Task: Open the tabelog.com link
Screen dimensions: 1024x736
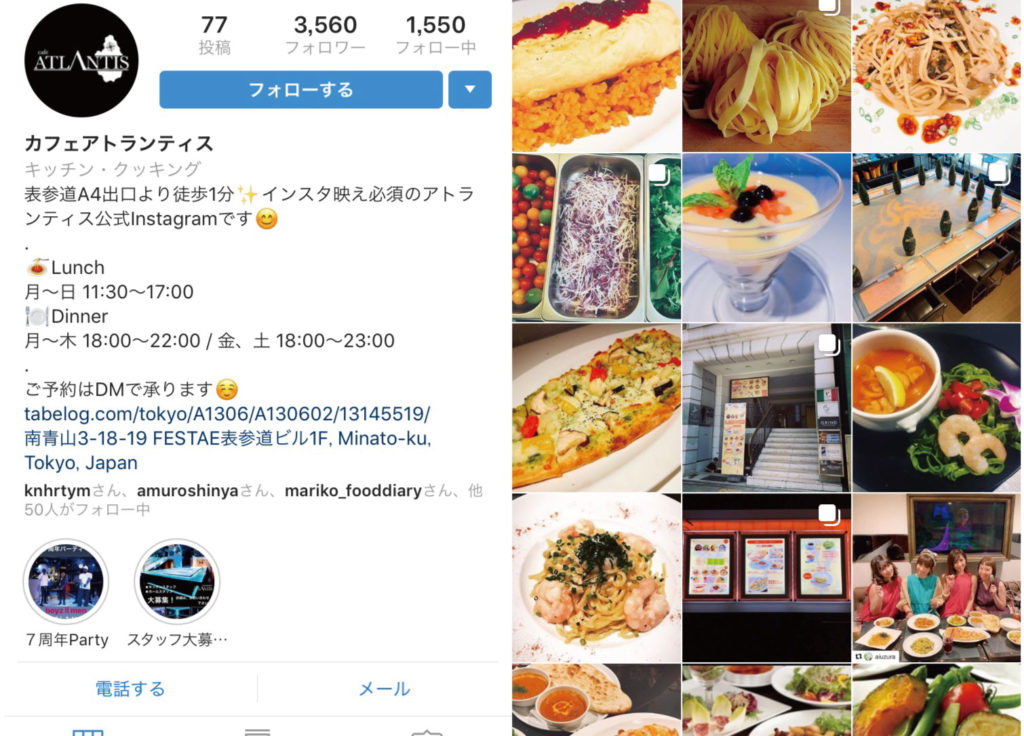Action: point(227,414)
